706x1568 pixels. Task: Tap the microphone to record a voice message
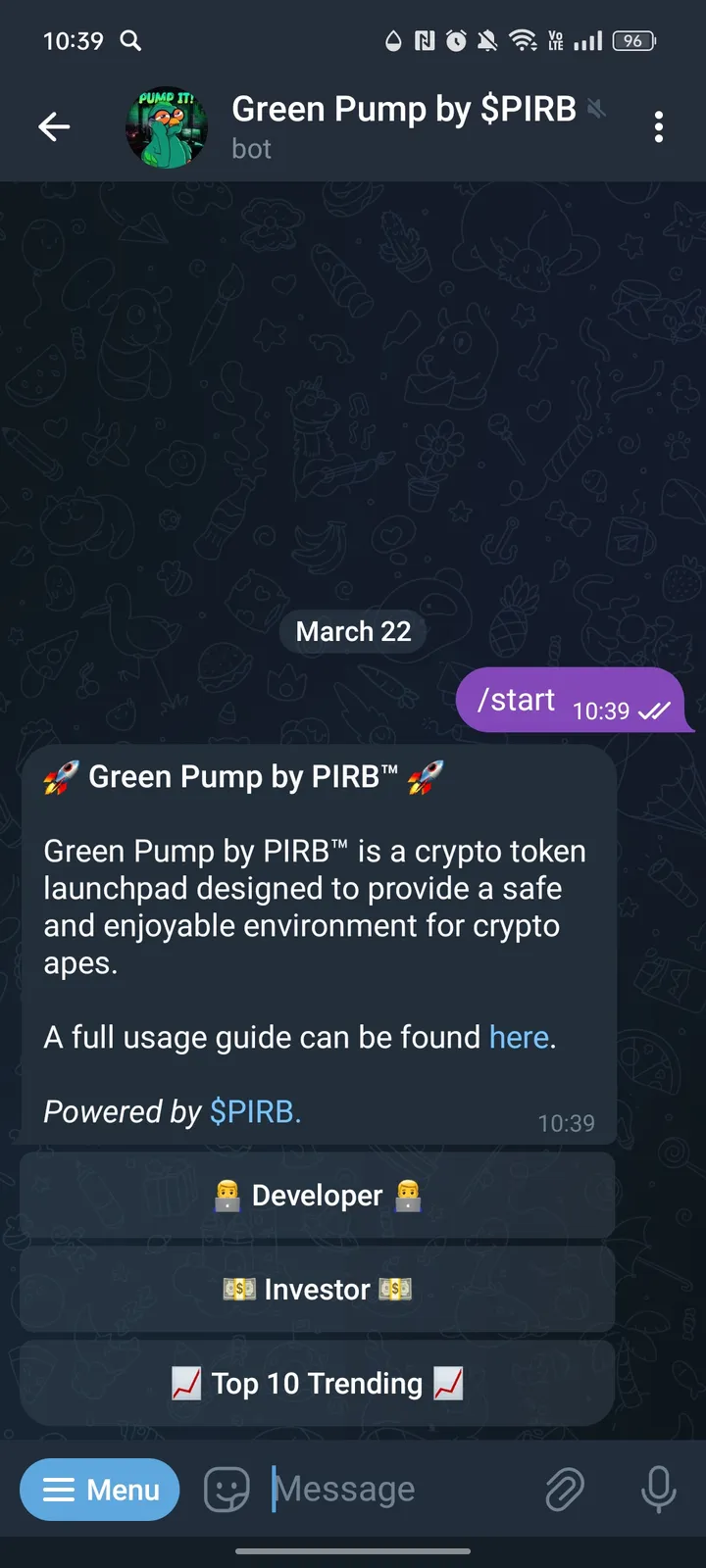pyautogui.click(x=658, y=1489)
